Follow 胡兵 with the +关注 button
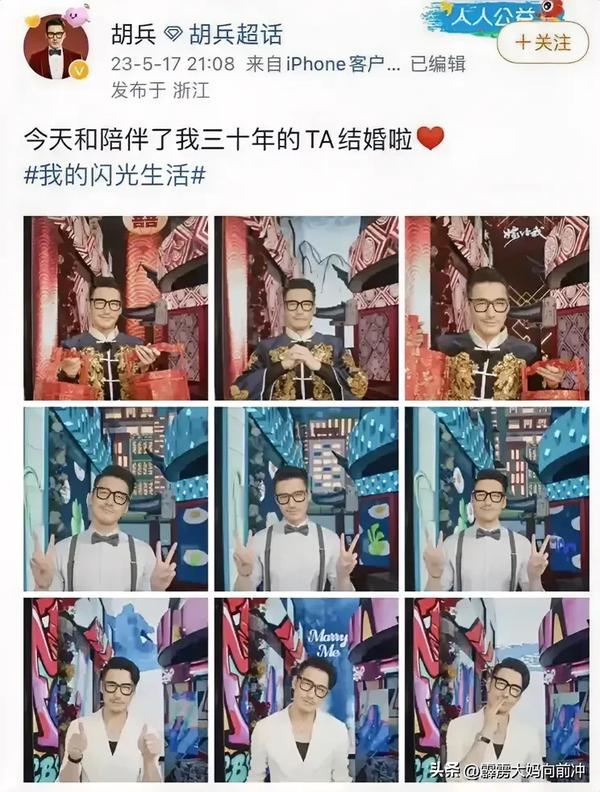The image size is (600, 792). coord(543,43)
